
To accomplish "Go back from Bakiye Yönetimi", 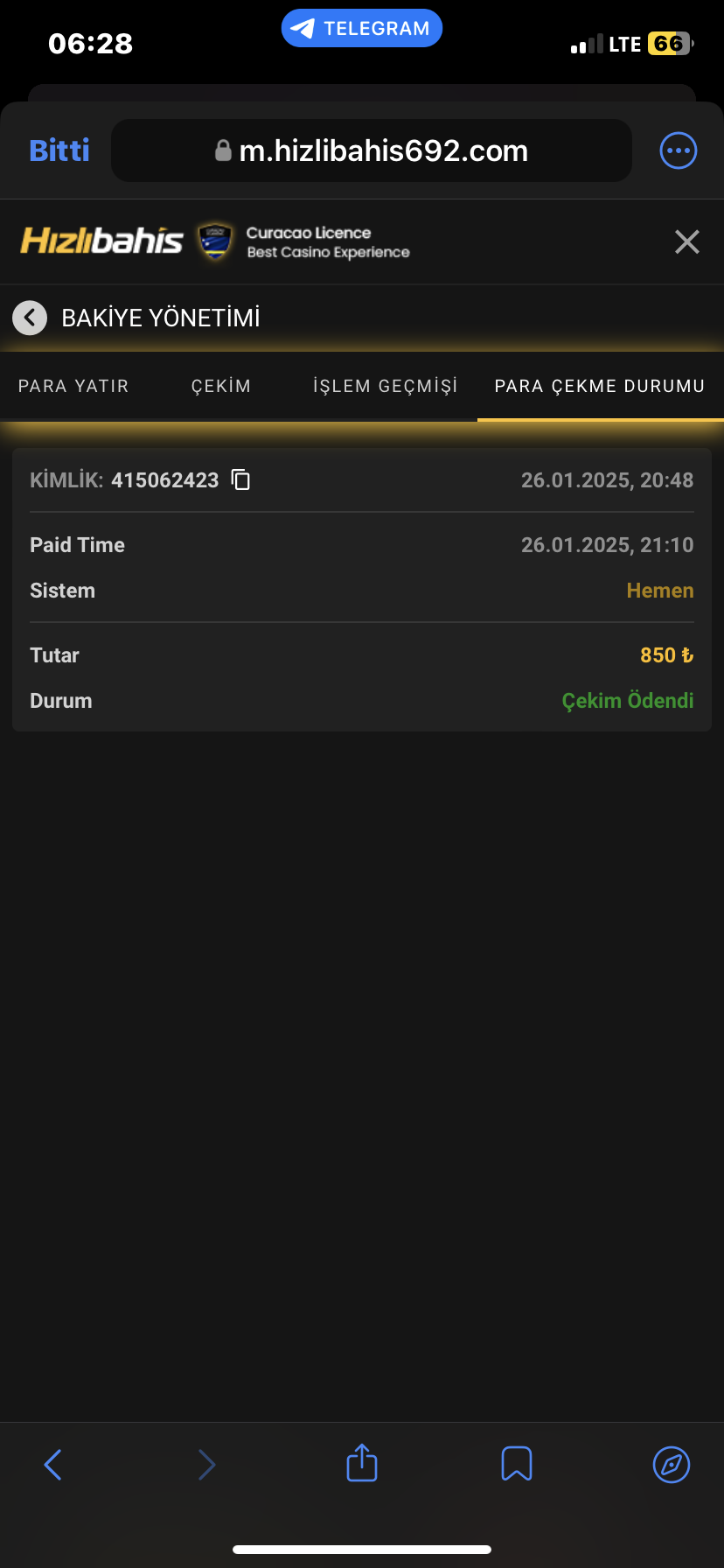I will tap(30, 318).
